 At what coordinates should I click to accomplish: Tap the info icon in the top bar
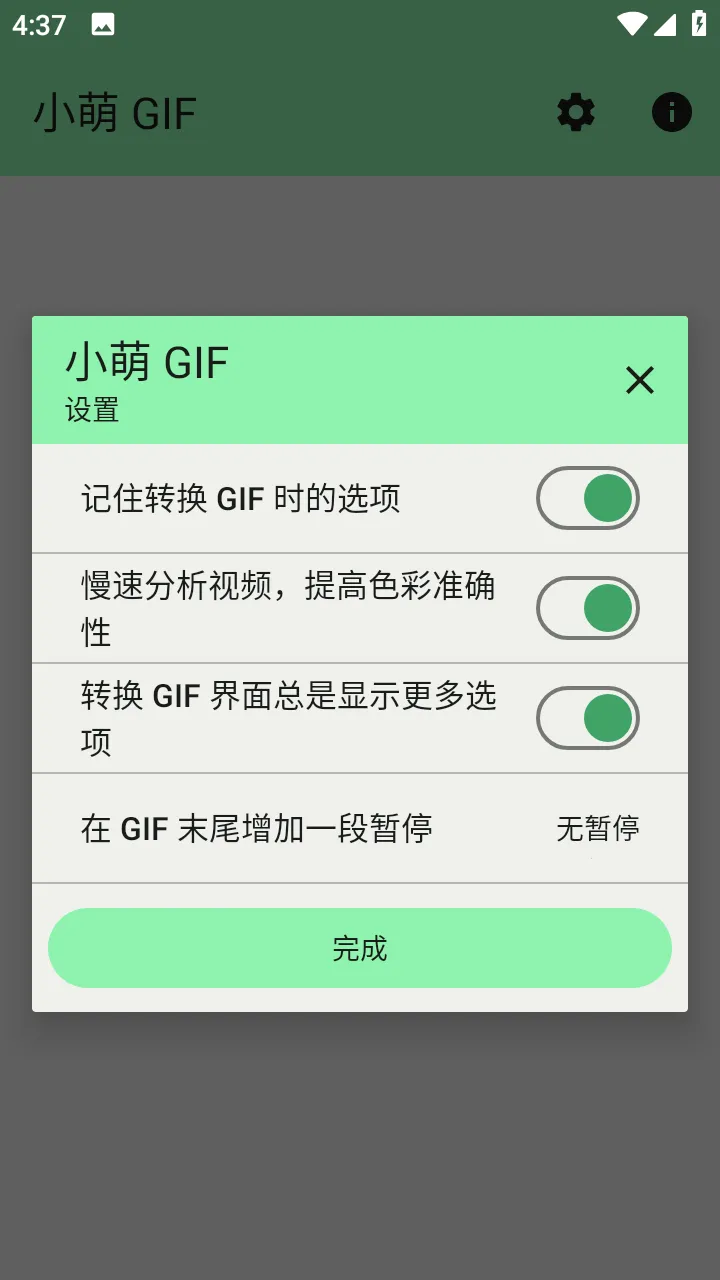(x=671, y=112)
